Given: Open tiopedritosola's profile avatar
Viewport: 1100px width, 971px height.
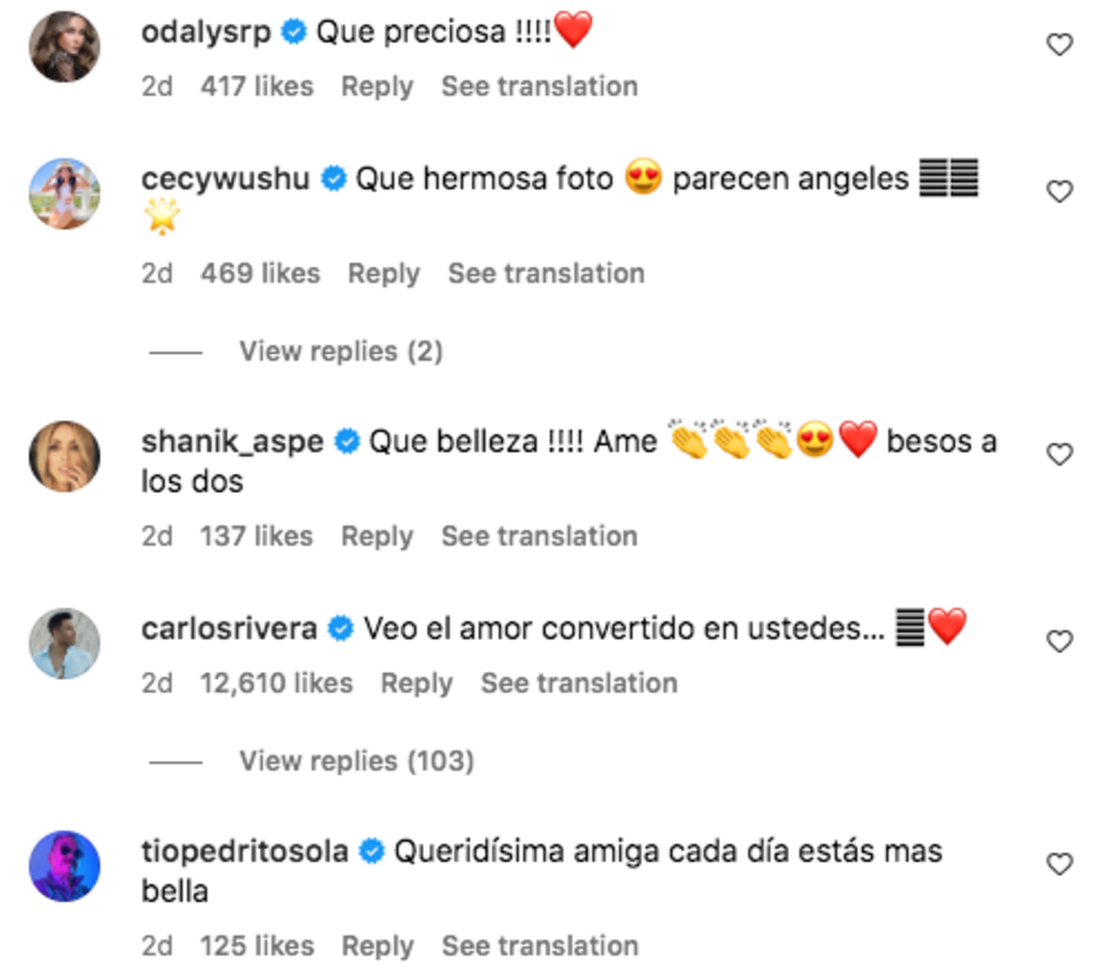Looking at the screenshot, I should point(65,866).
